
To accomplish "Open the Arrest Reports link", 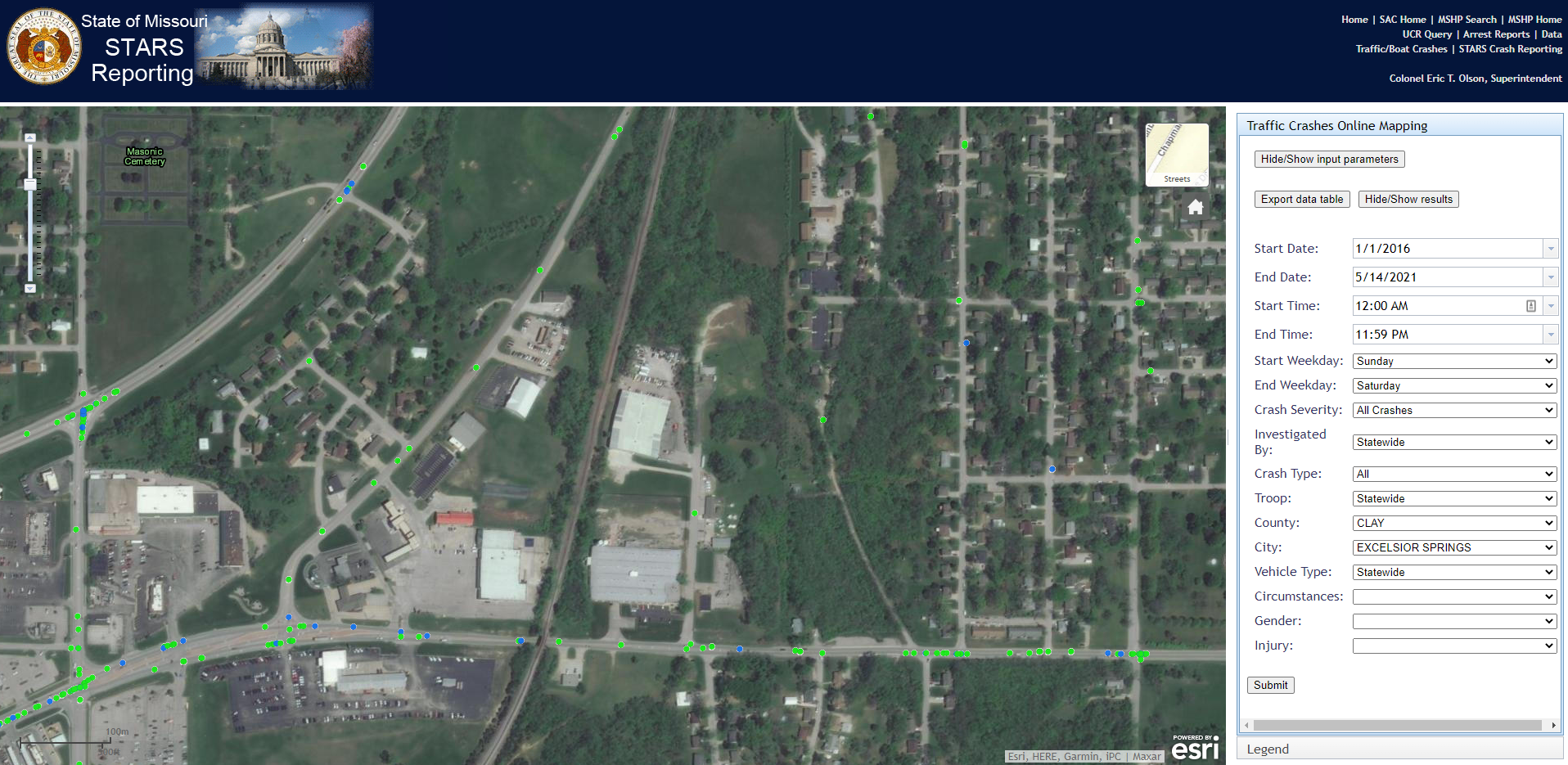I will pyautogui.click(x=1496, y=34).
